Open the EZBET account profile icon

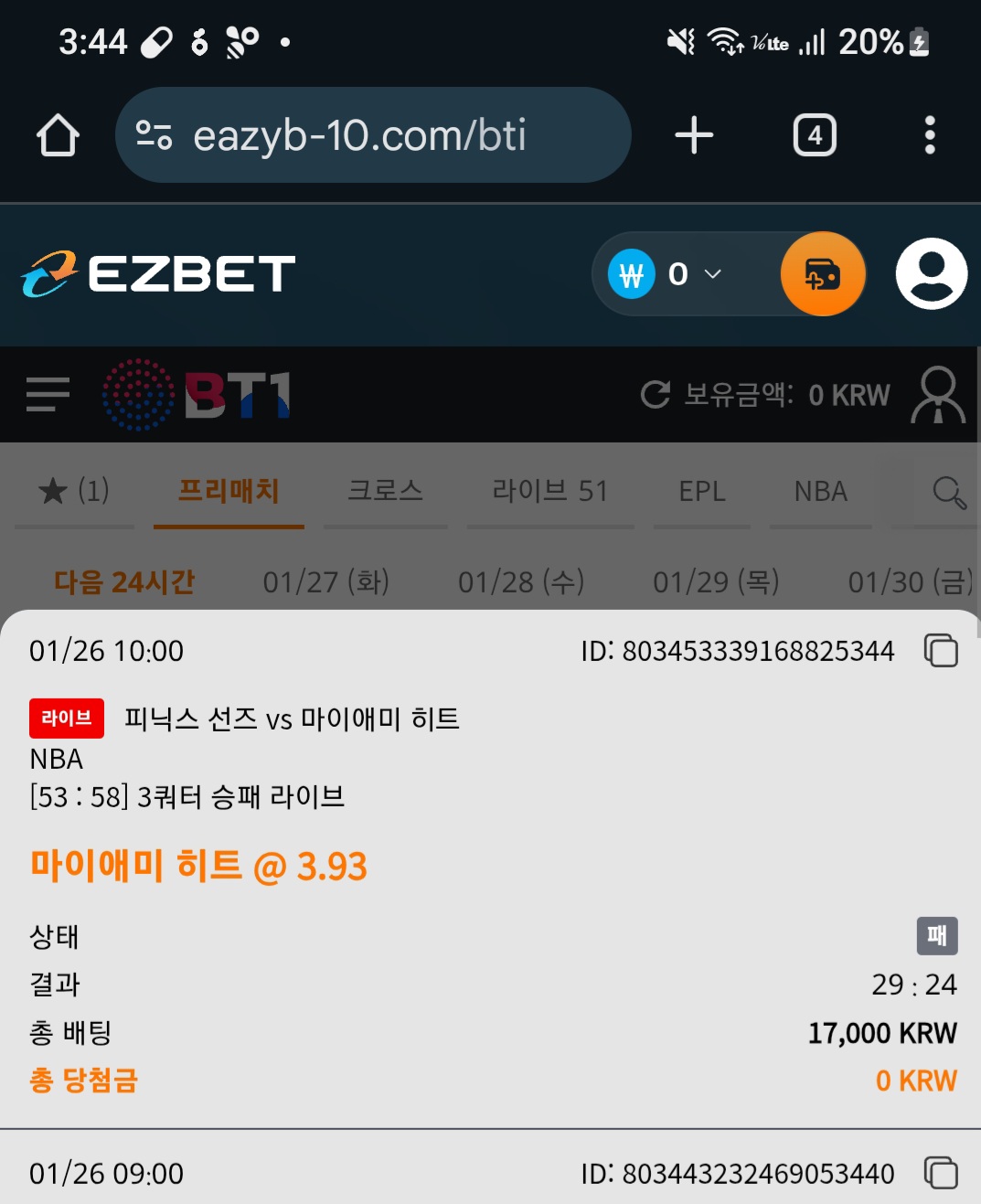[x=930, y=273]
